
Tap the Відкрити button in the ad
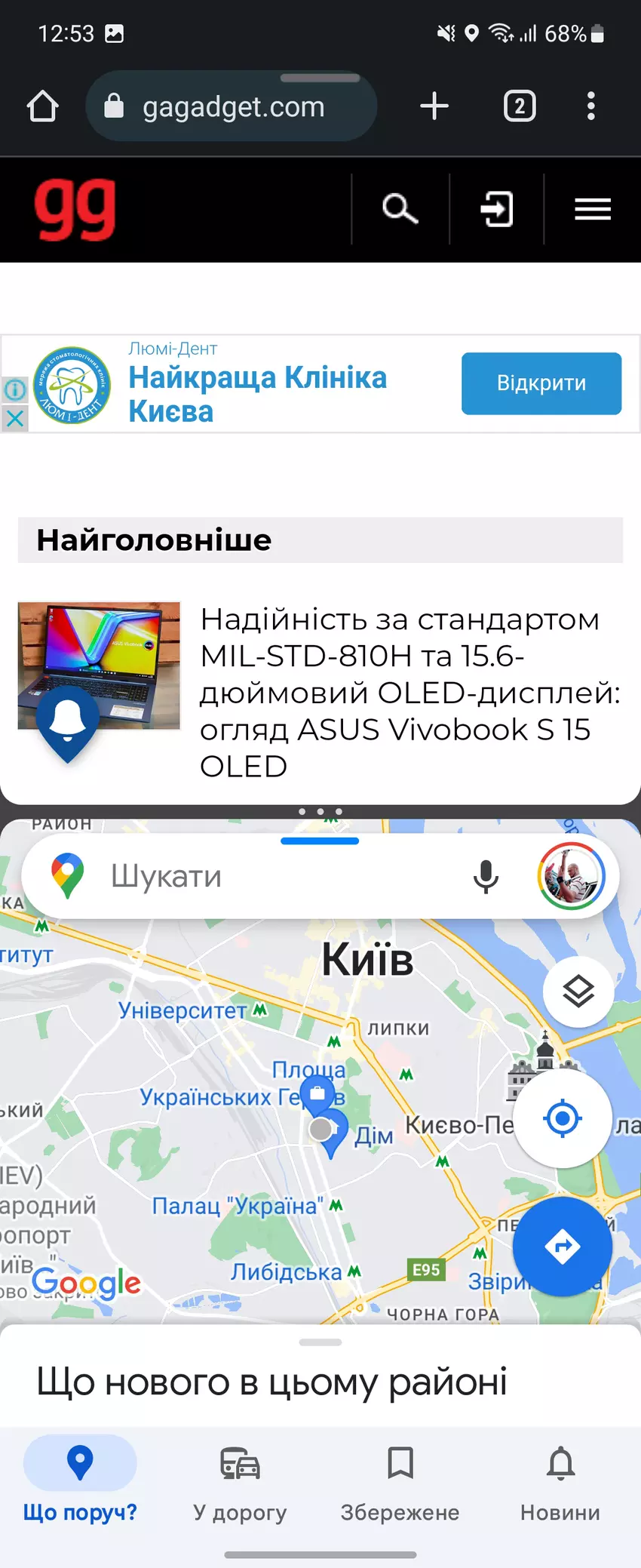tap(541, 383)
